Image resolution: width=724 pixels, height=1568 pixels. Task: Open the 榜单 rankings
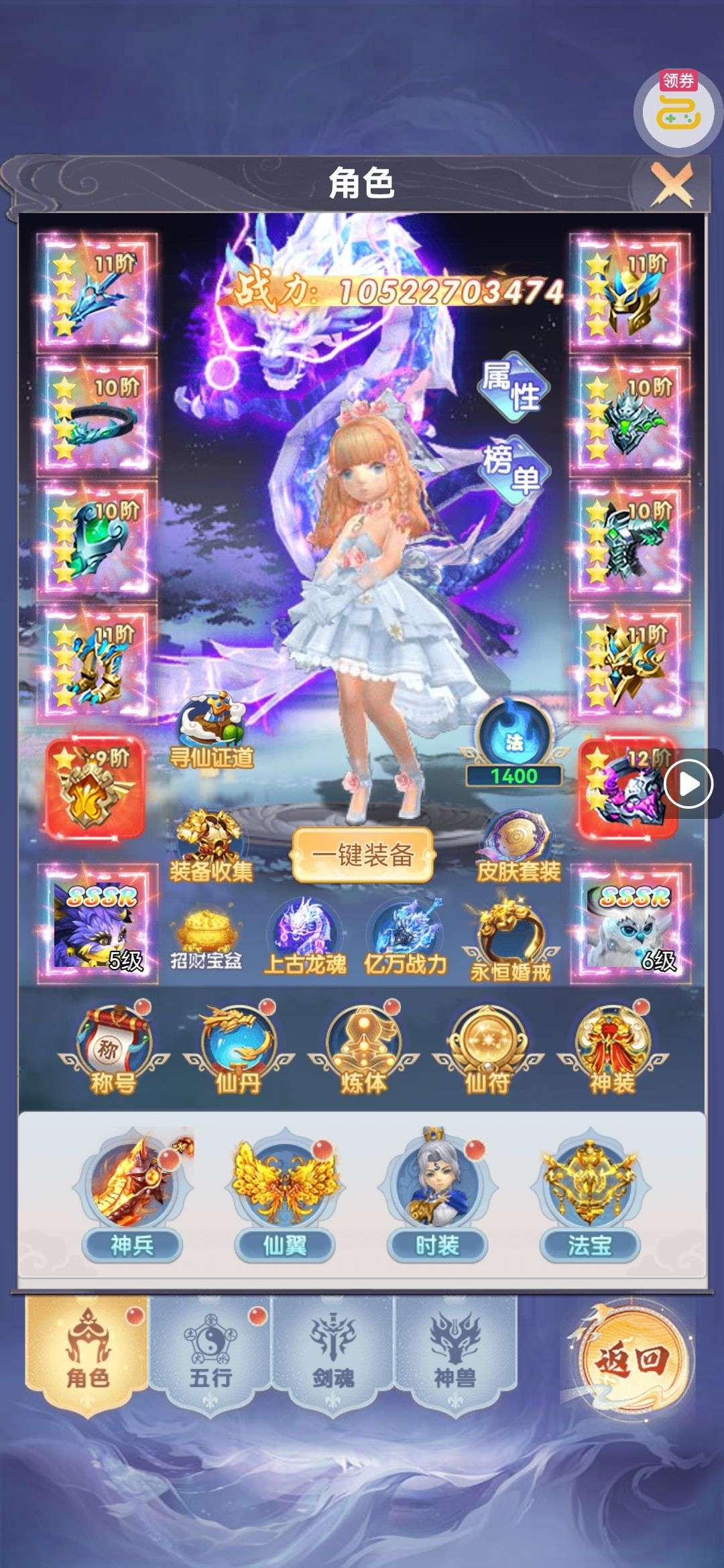[x=515, y=469]
